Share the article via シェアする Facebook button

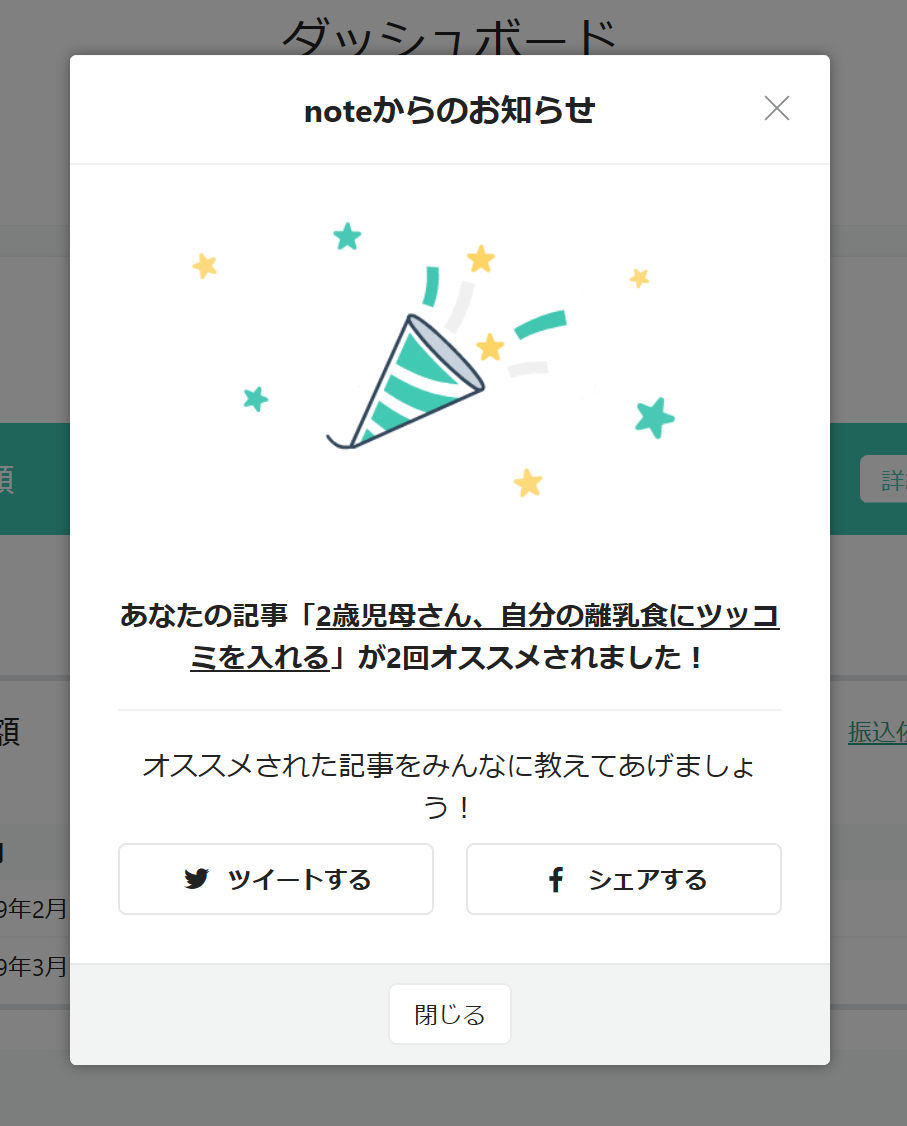(623, 879)
